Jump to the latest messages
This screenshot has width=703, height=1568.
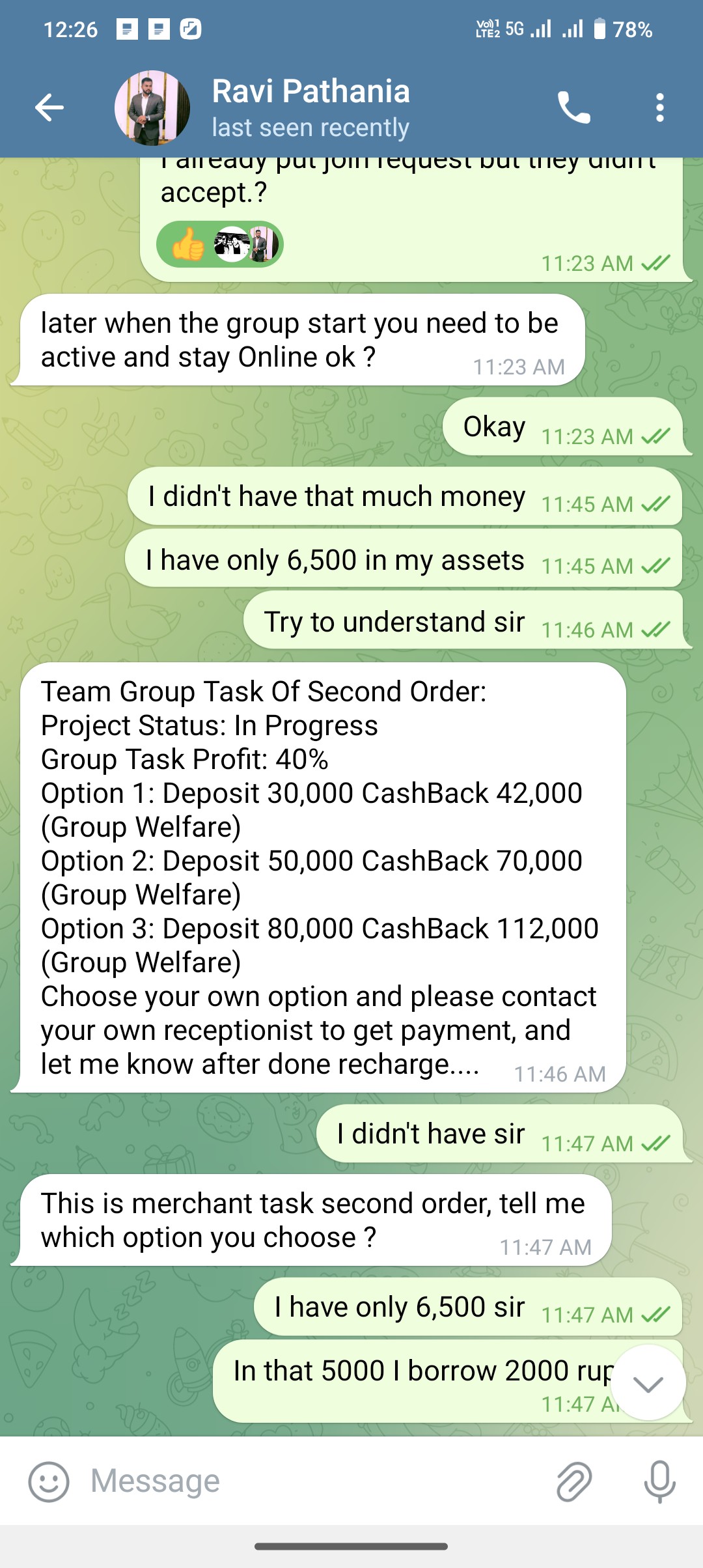pos(648,1383)
